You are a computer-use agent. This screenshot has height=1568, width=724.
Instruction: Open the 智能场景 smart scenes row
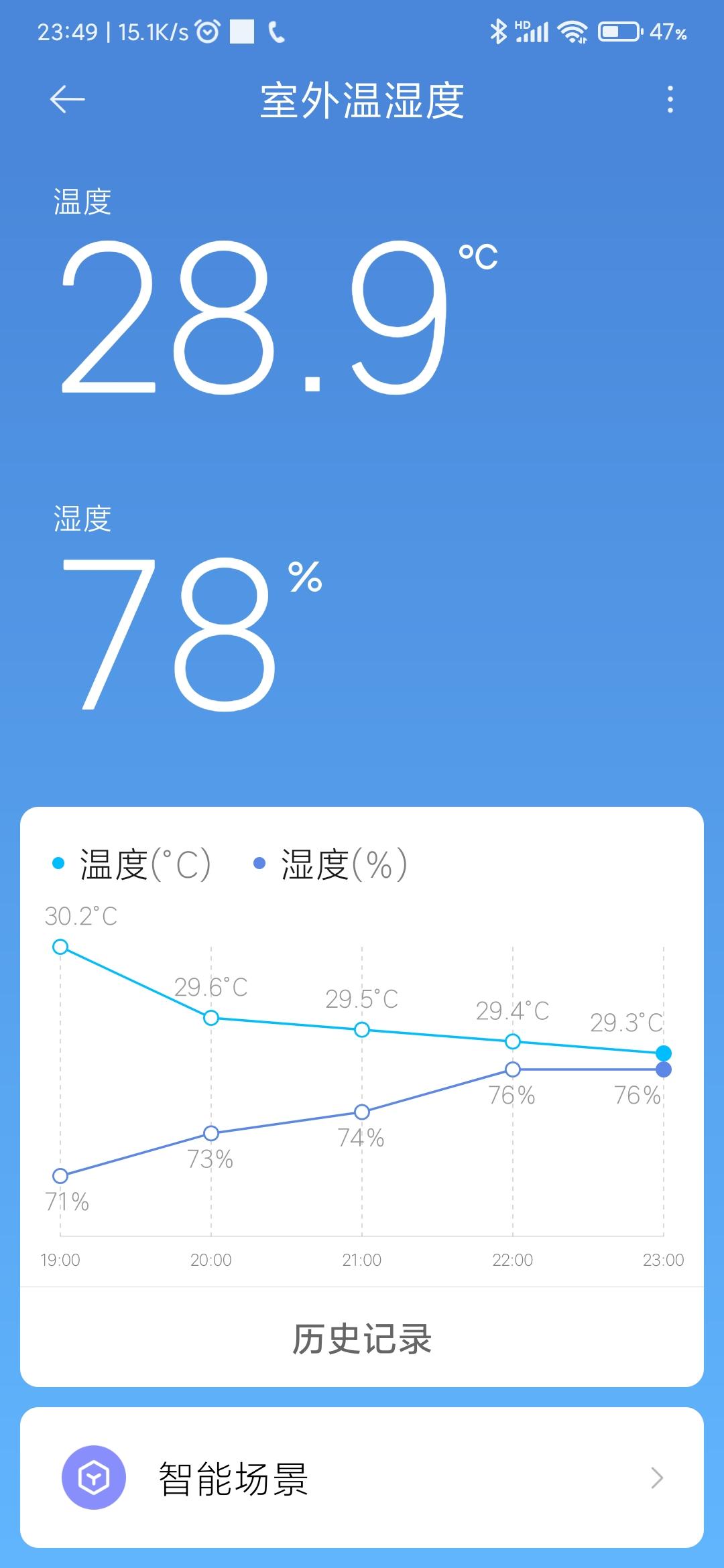362,1477
